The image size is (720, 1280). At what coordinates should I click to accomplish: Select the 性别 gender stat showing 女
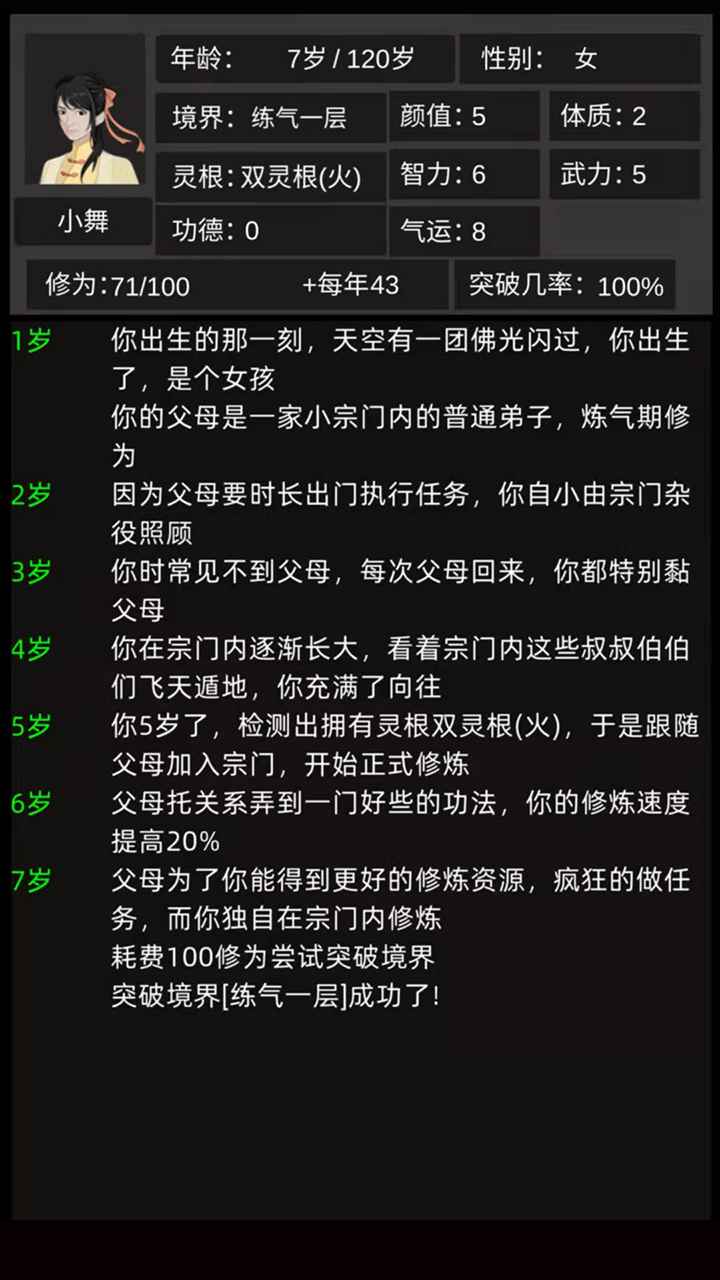pos(580,60)
